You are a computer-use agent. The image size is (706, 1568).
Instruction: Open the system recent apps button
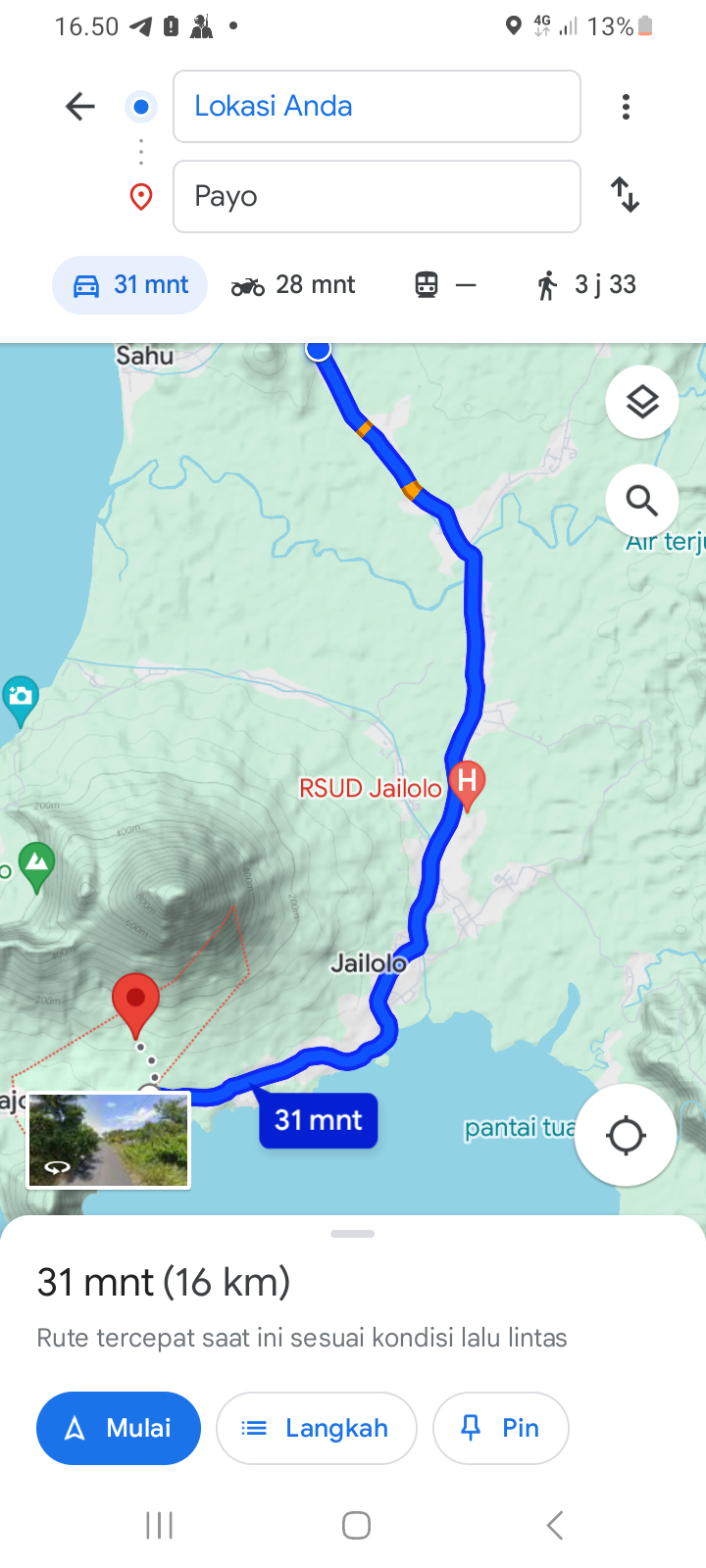pyautogui.click(x=159, y=1525)
